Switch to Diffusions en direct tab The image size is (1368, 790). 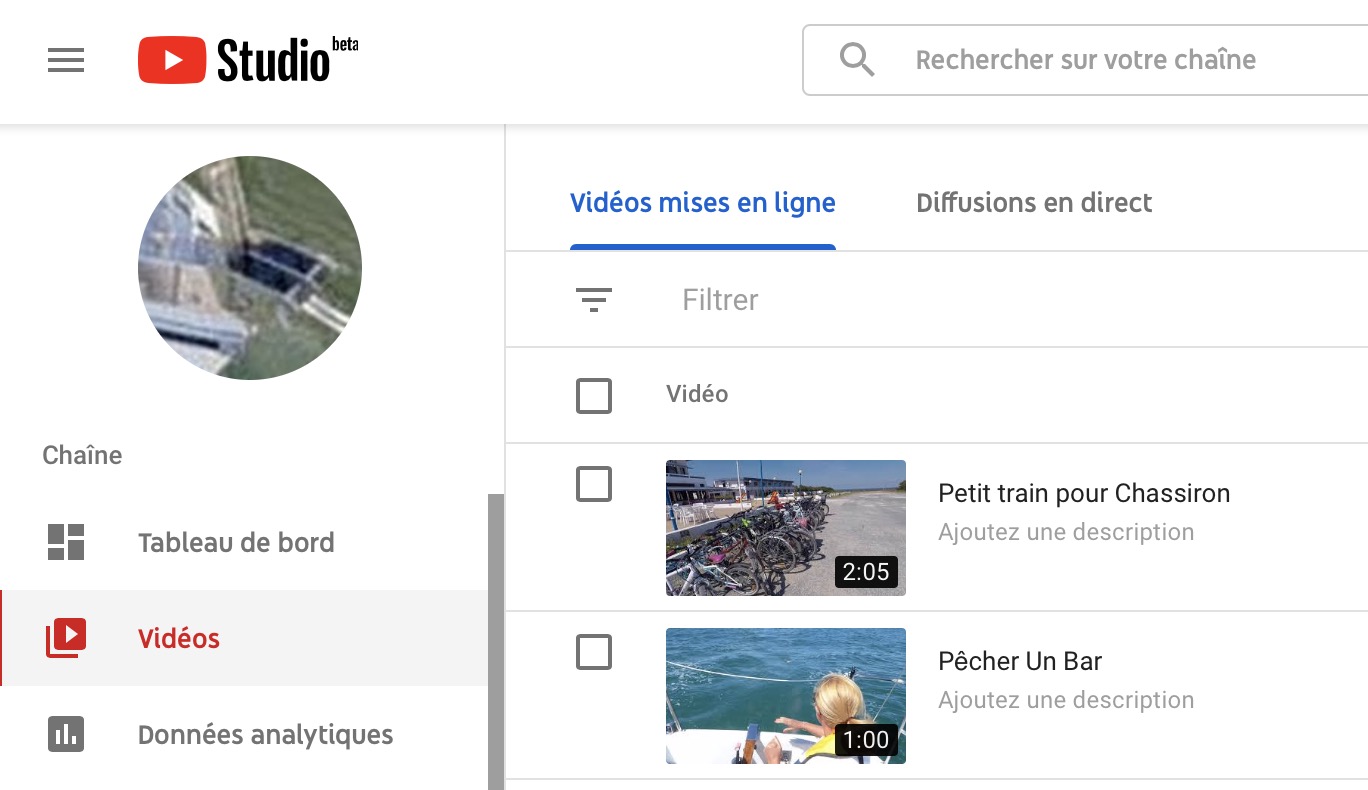(1034, 203)
